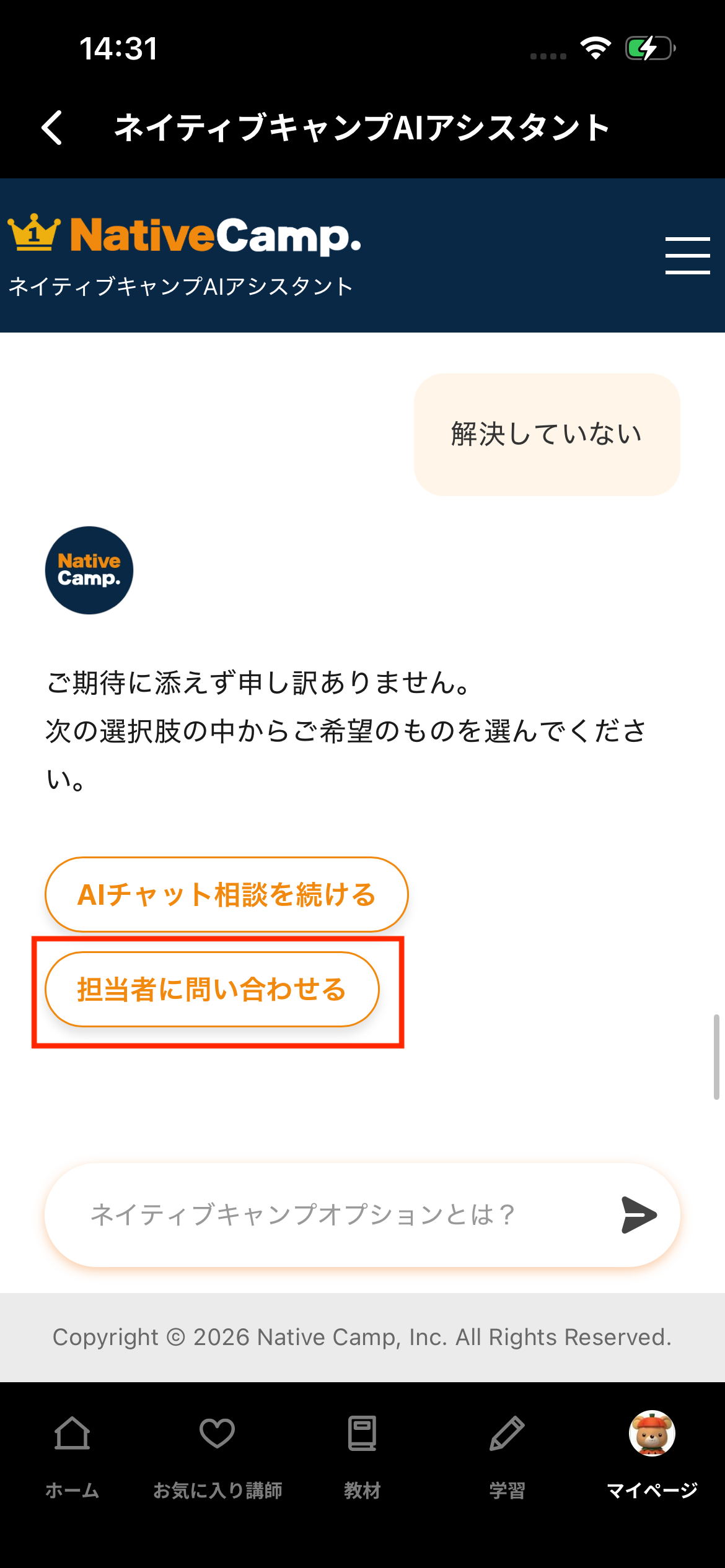Open the hamburger menu
This screenshot has height=1568, width=725.
(x=687, y=255)
